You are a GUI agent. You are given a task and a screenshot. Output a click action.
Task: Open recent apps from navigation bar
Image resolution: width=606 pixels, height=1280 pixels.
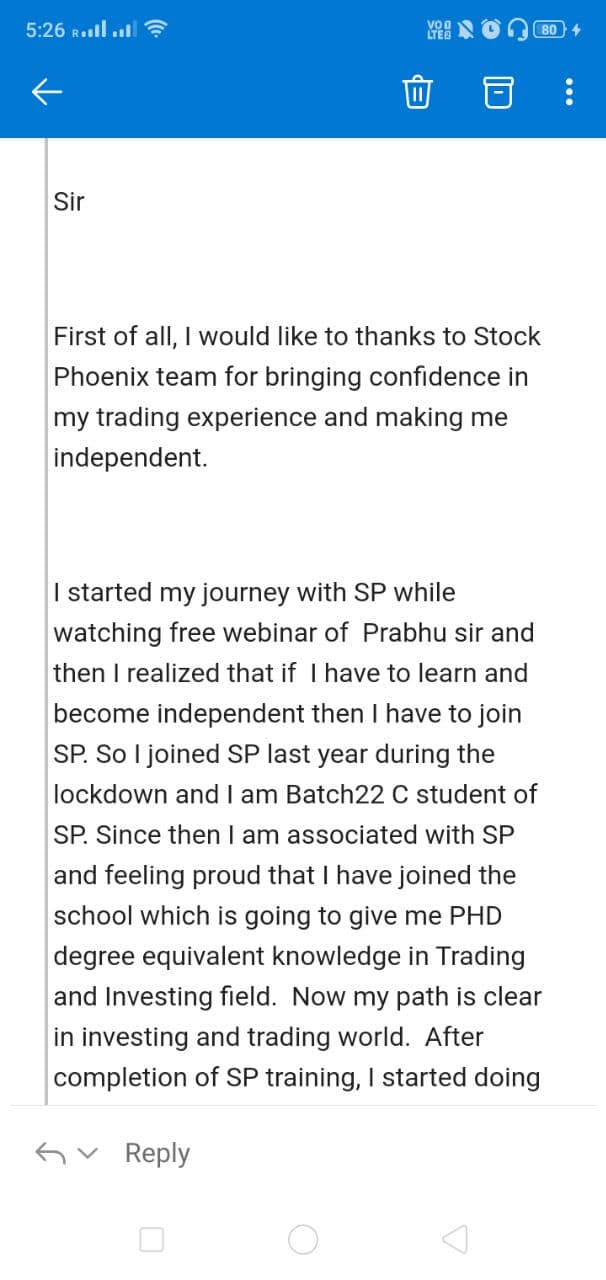click(152, 1240)
